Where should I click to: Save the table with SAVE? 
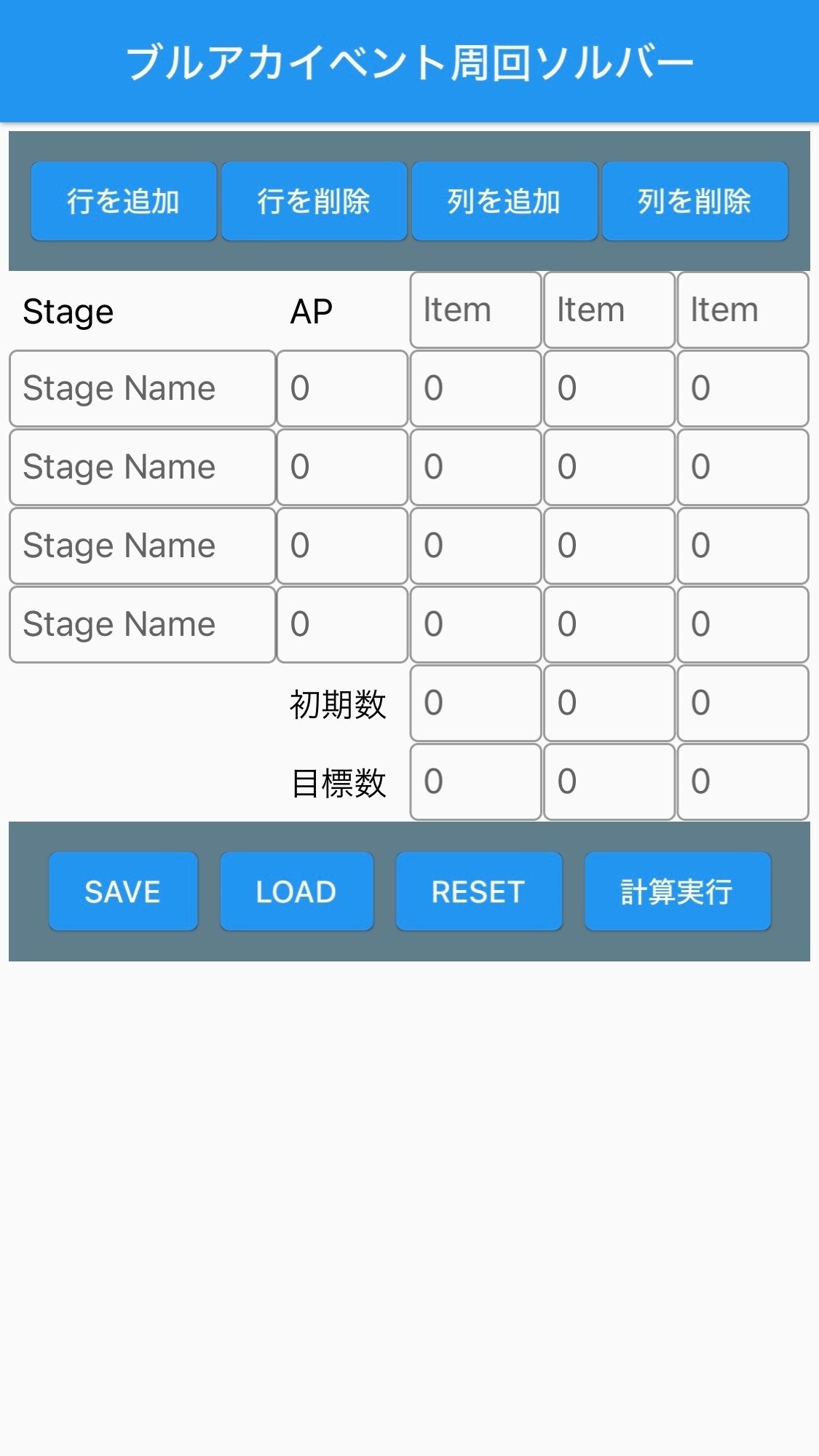coord(123,892)
